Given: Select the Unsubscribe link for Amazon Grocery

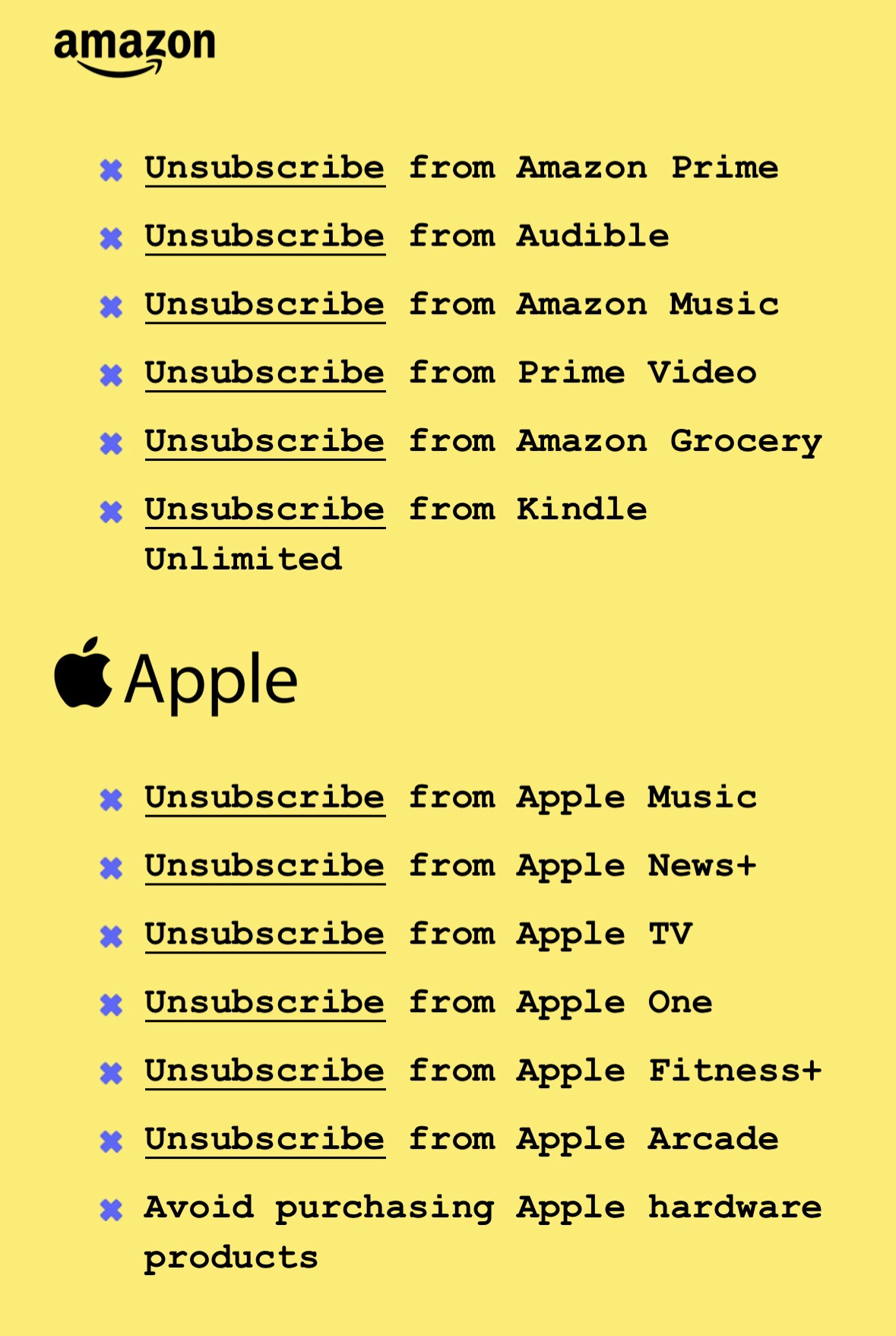Looking at the screenshot, I should point(264,441).
